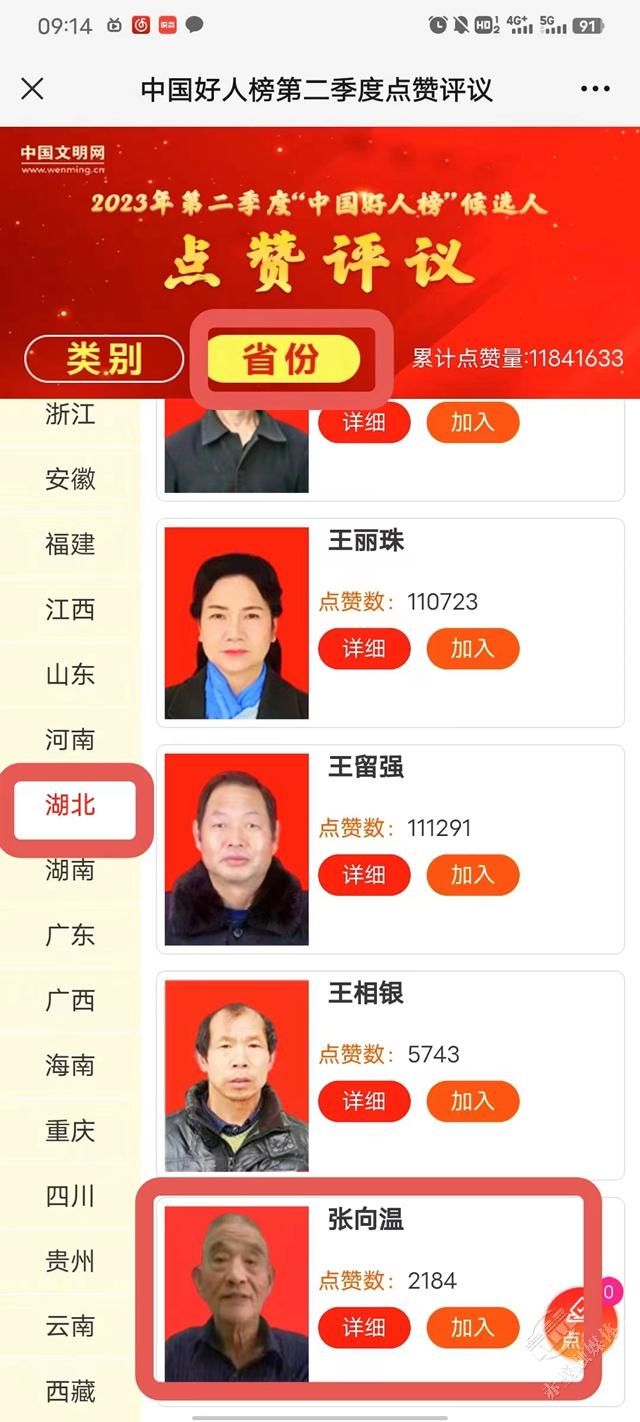Screen dimensions: 640x1422
Task: Choose 重庆 in the list
Action: (70, 1131)
